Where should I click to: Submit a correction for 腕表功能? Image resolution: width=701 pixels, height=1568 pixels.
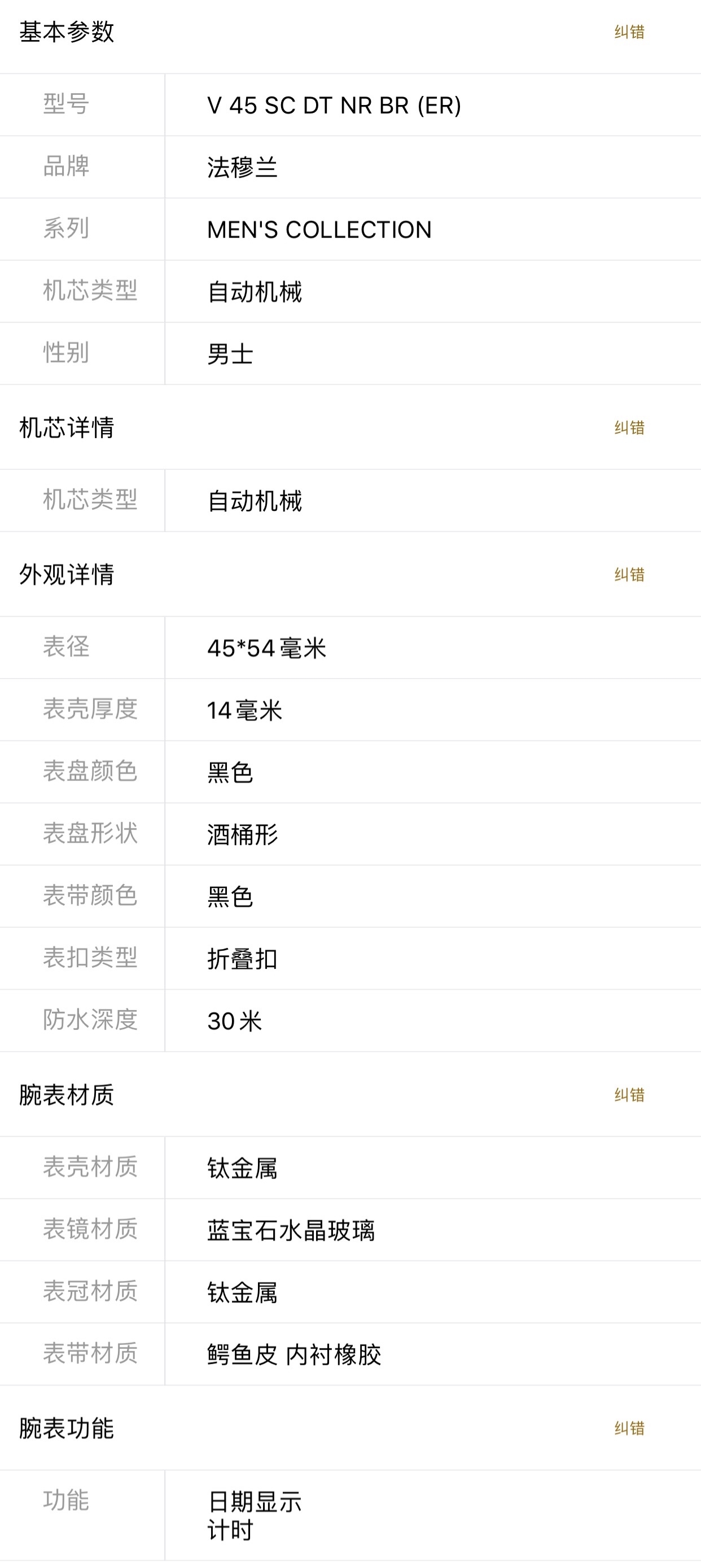pos(629,1427)
